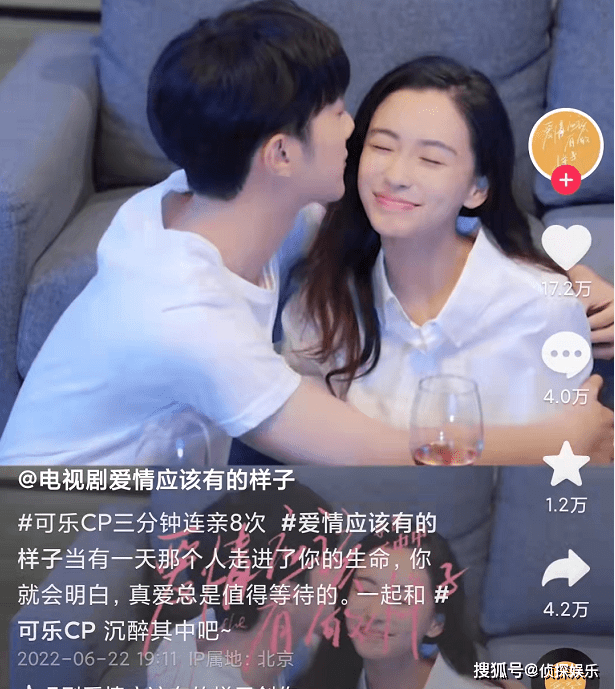Follow the creator via the red plus badge

(566, 181)
